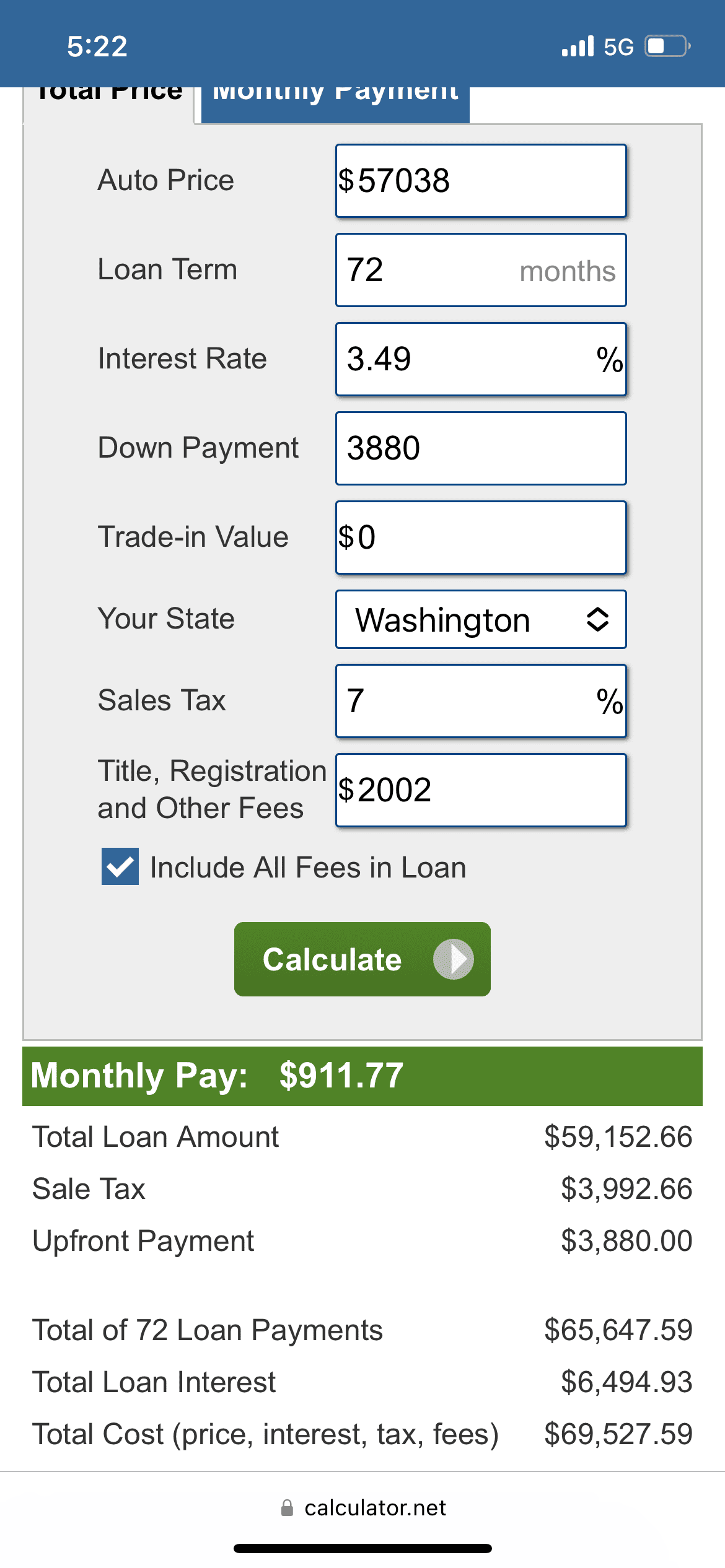Open the Your State dropdown
This screenshot has width=725, height=1568.
481,619
